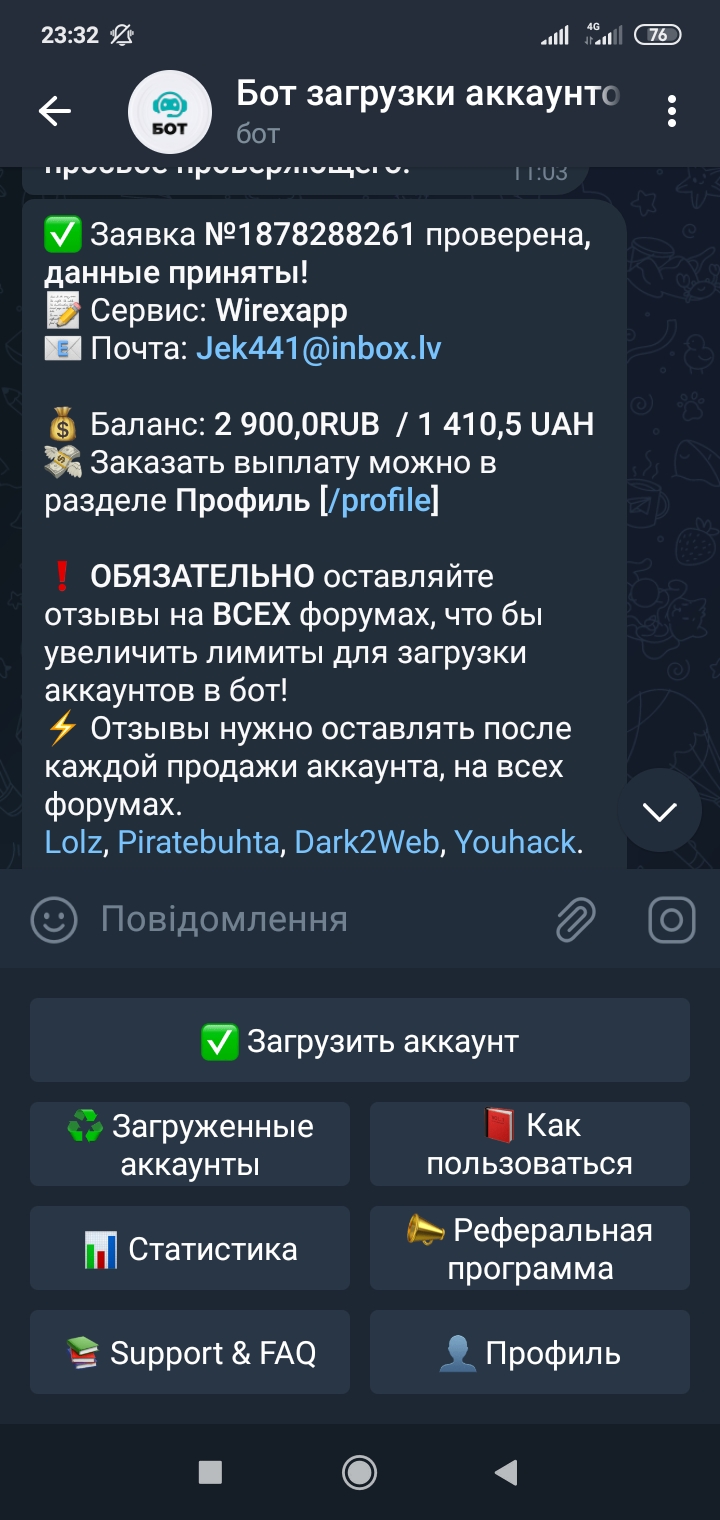This screenshot has width=720, height=1520.
Task: Jump to the latest message with the down arrow
Action: point(660,811)
